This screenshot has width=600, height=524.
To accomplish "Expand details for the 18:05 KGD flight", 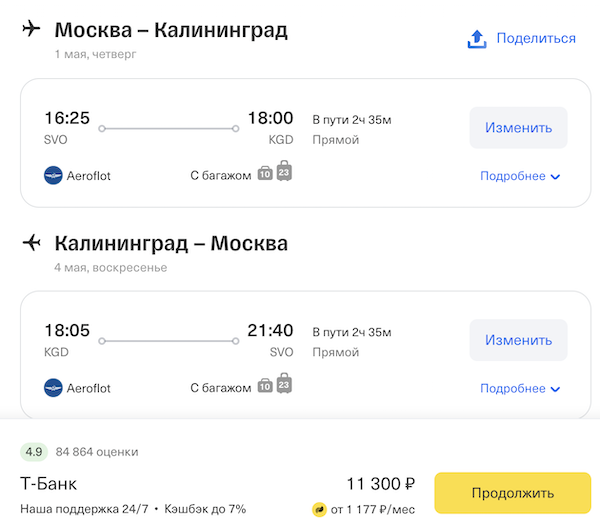I will click(519, 389).
